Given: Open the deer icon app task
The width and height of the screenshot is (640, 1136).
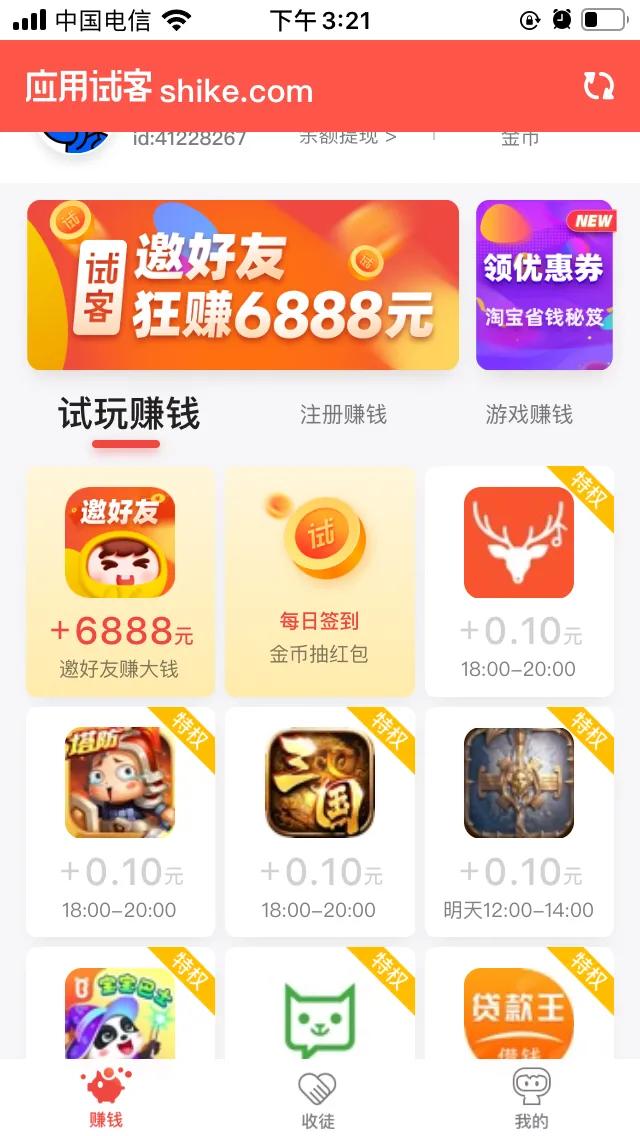Looking at the screenshot, I should pos(519,581).
